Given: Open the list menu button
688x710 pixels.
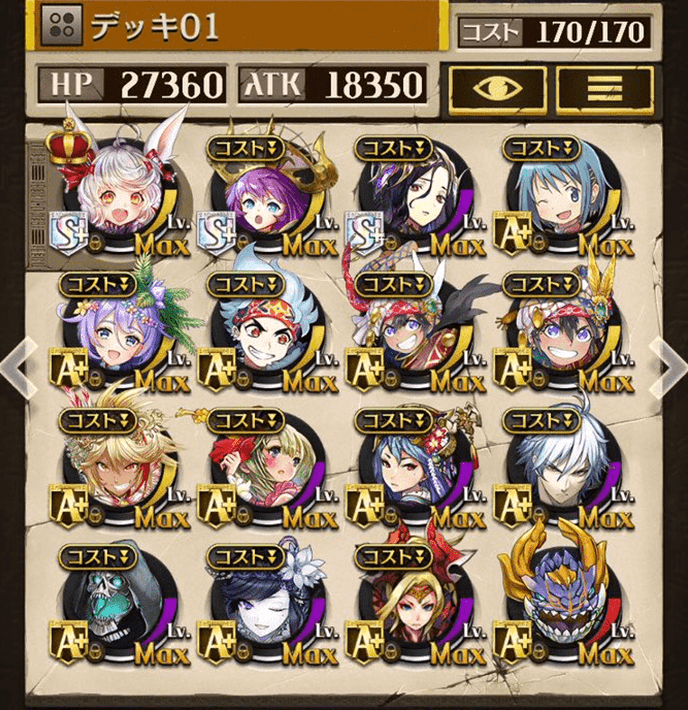Looking at the screenshot, I should click(x=603, y=87).
